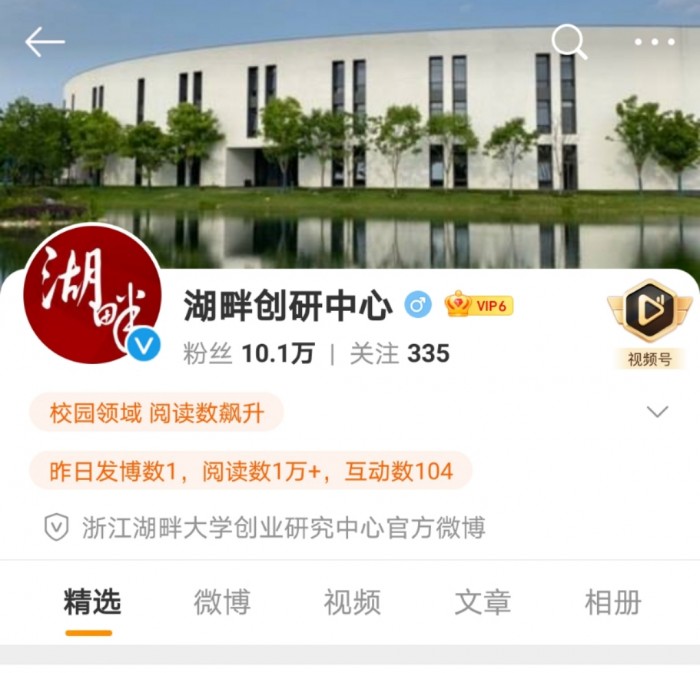
Task: Switch to the 微博 tab
Action: point(222,602)
